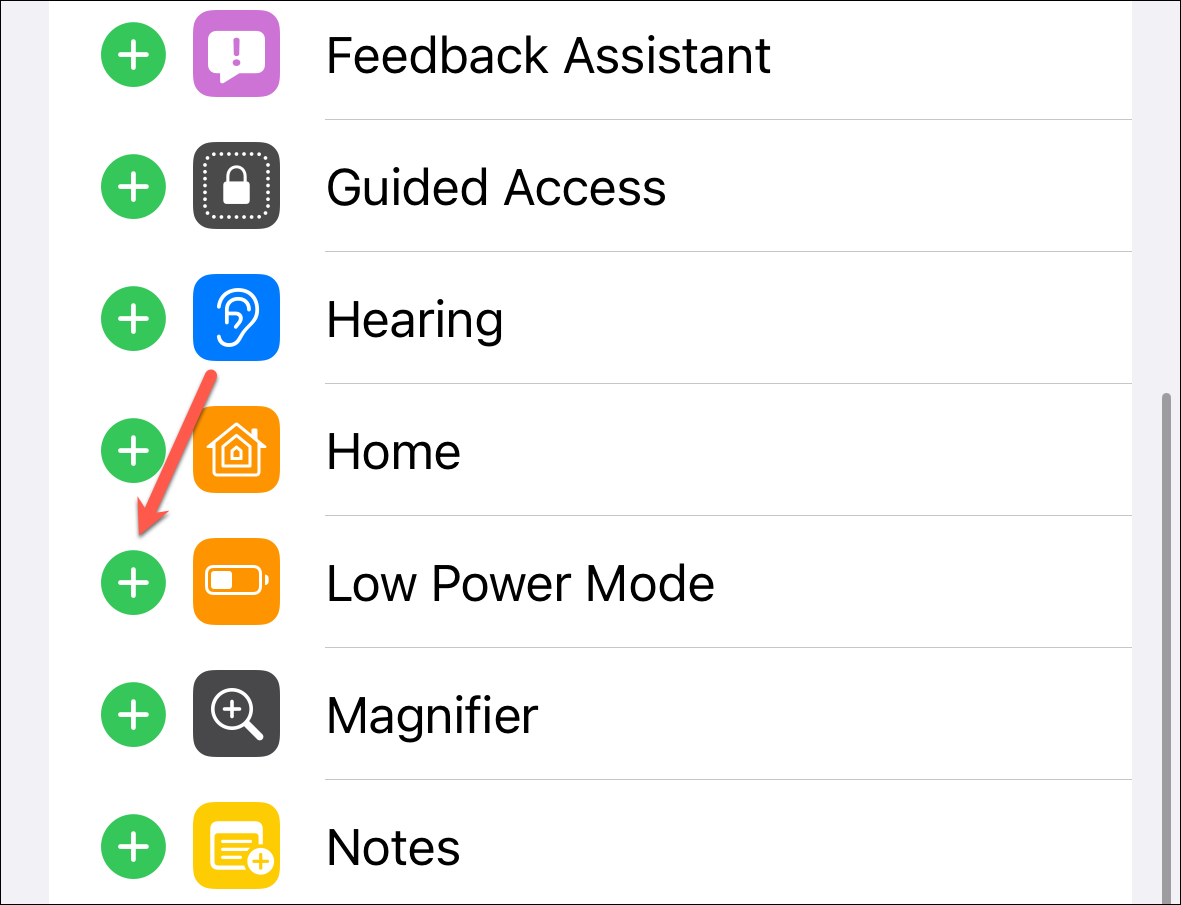Viewport: 1181px width, 905px height.
Task: Add Low Power Mode to controls
Action: coord(133,582)
